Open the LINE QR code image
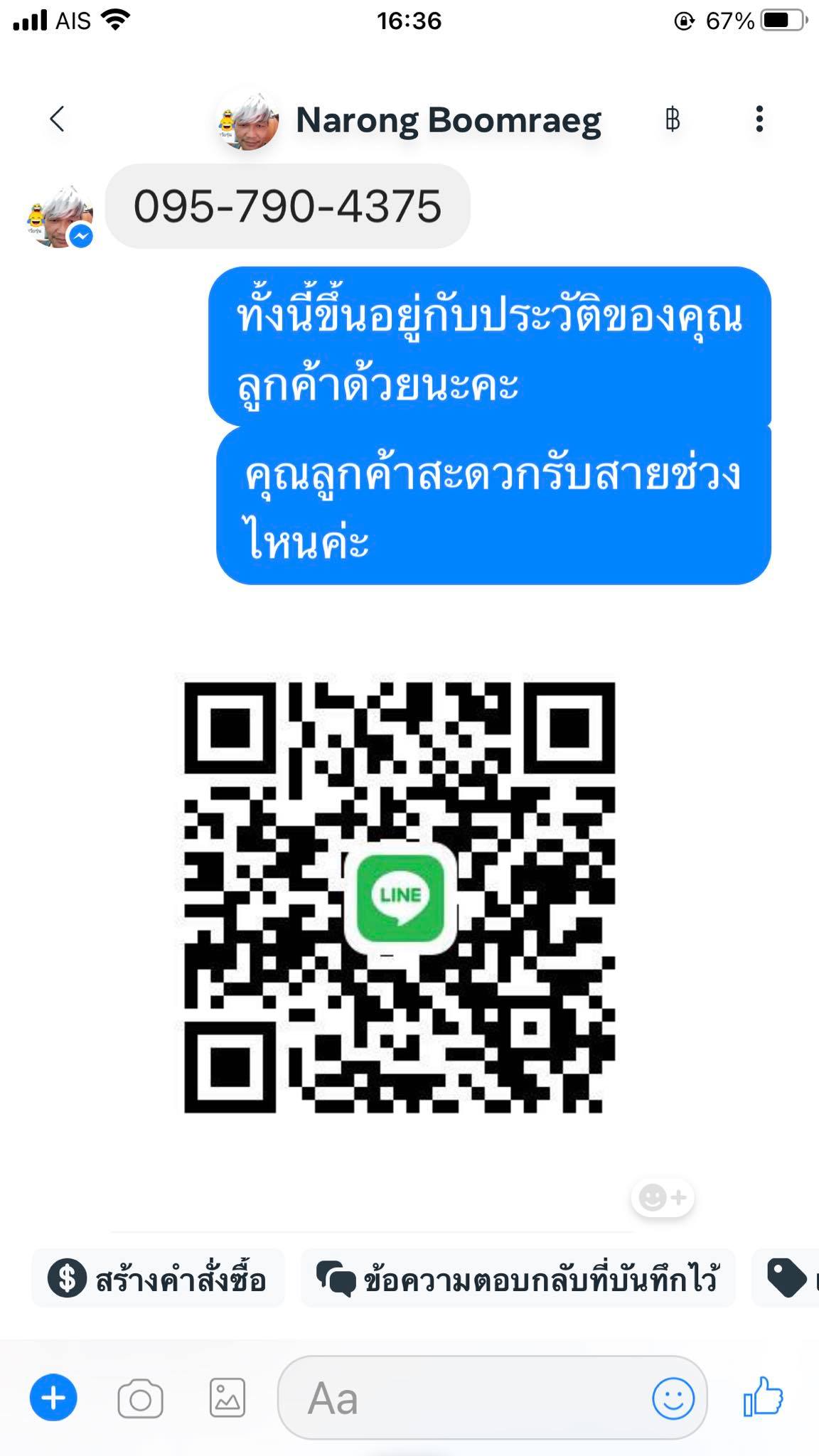 tap(400, 897)
